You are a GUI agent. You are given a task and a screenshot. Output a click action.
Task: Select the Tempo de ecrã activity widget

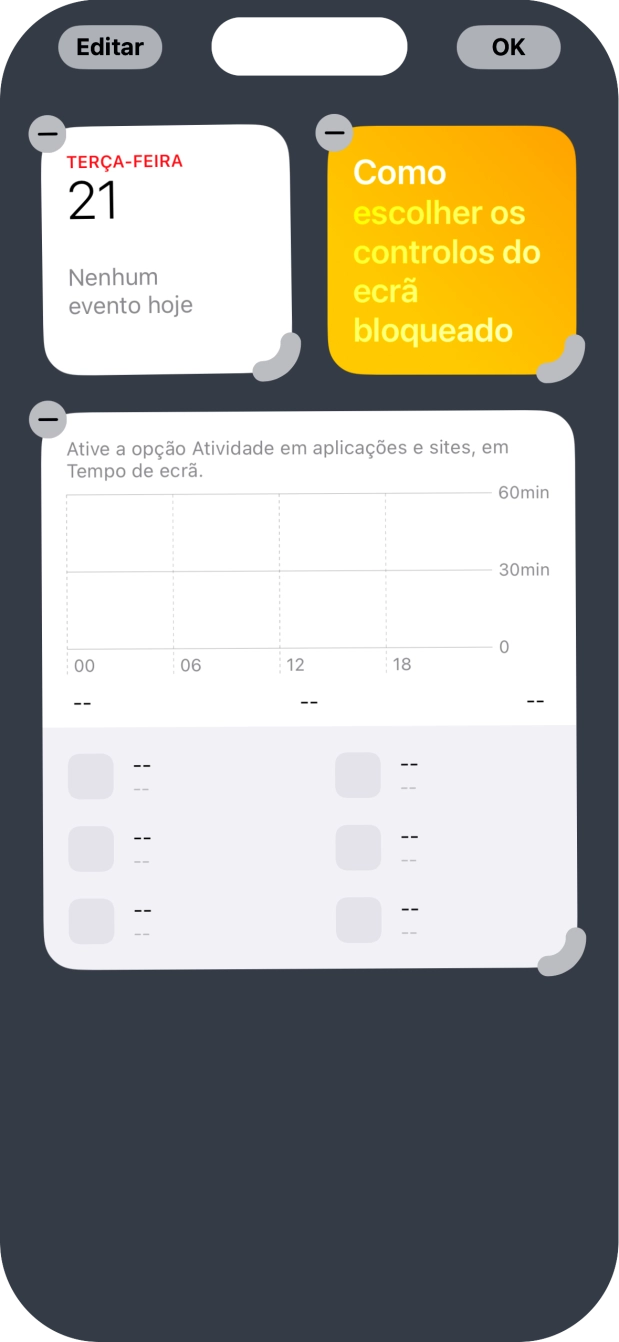click(x=310, y=689)
